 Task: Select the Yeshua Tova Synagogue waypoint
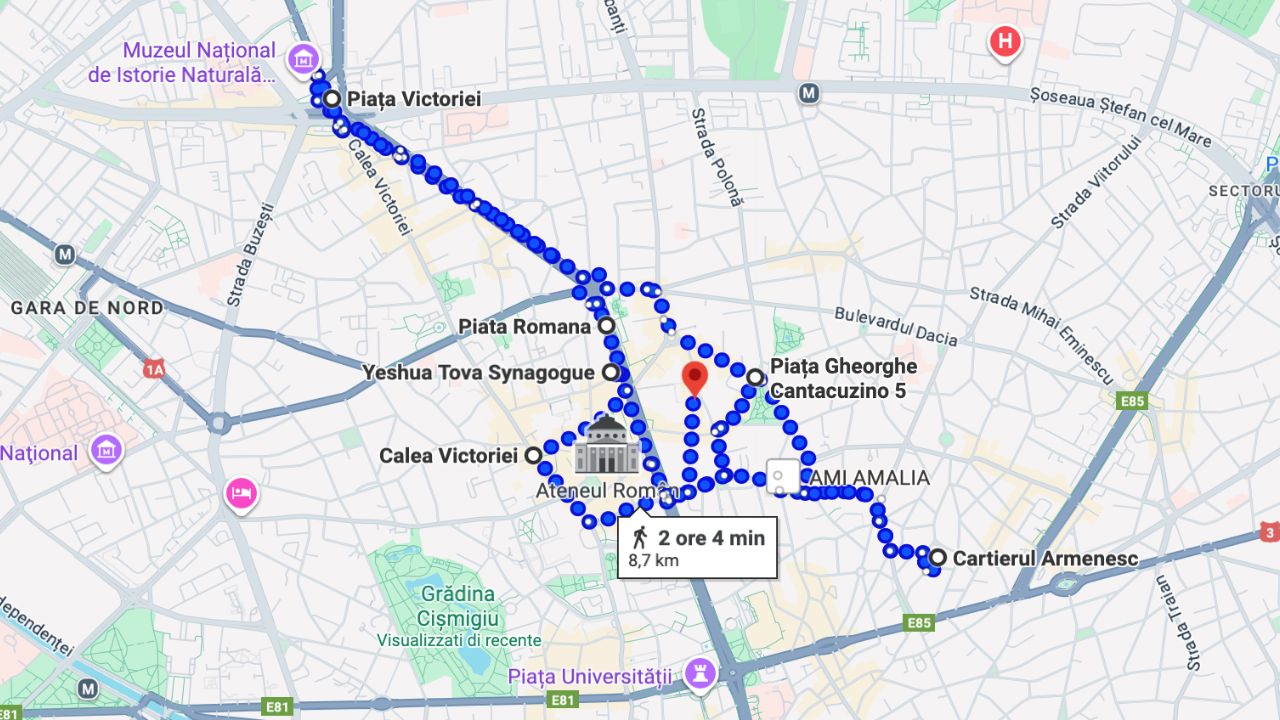(x=610, y=372)
